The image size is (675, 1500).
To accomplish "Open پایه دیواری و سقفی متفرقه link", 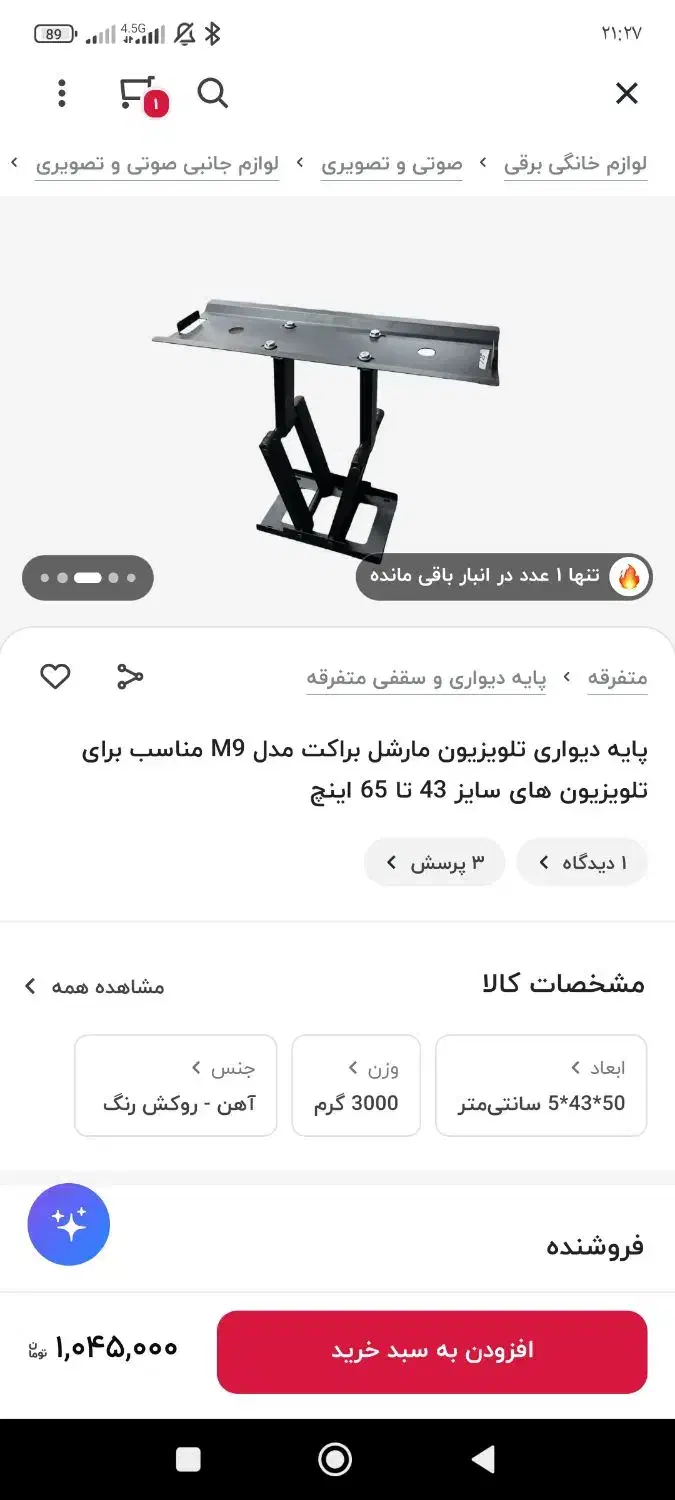I will click(x=426, y=678).
